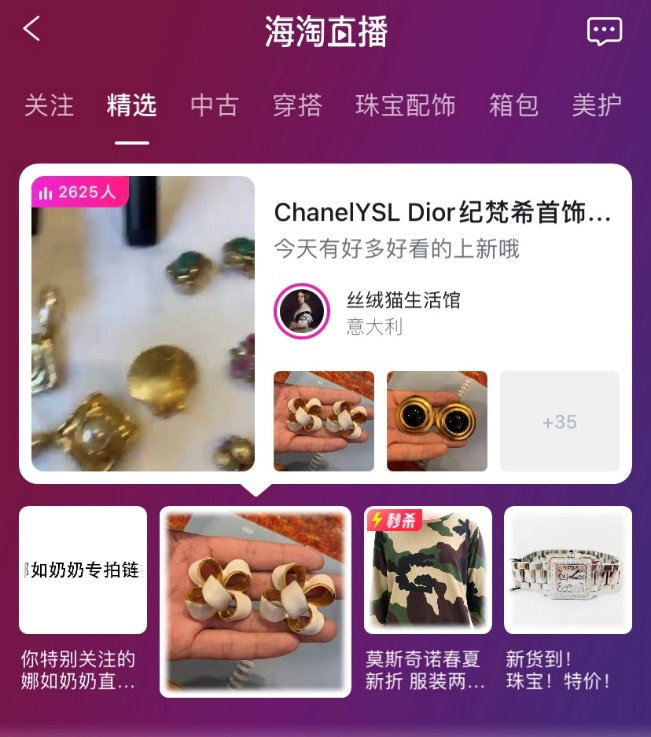View the black round earrings product thumbnail
The width and height of the screenshot is (651, 737).
pos(437,421)
